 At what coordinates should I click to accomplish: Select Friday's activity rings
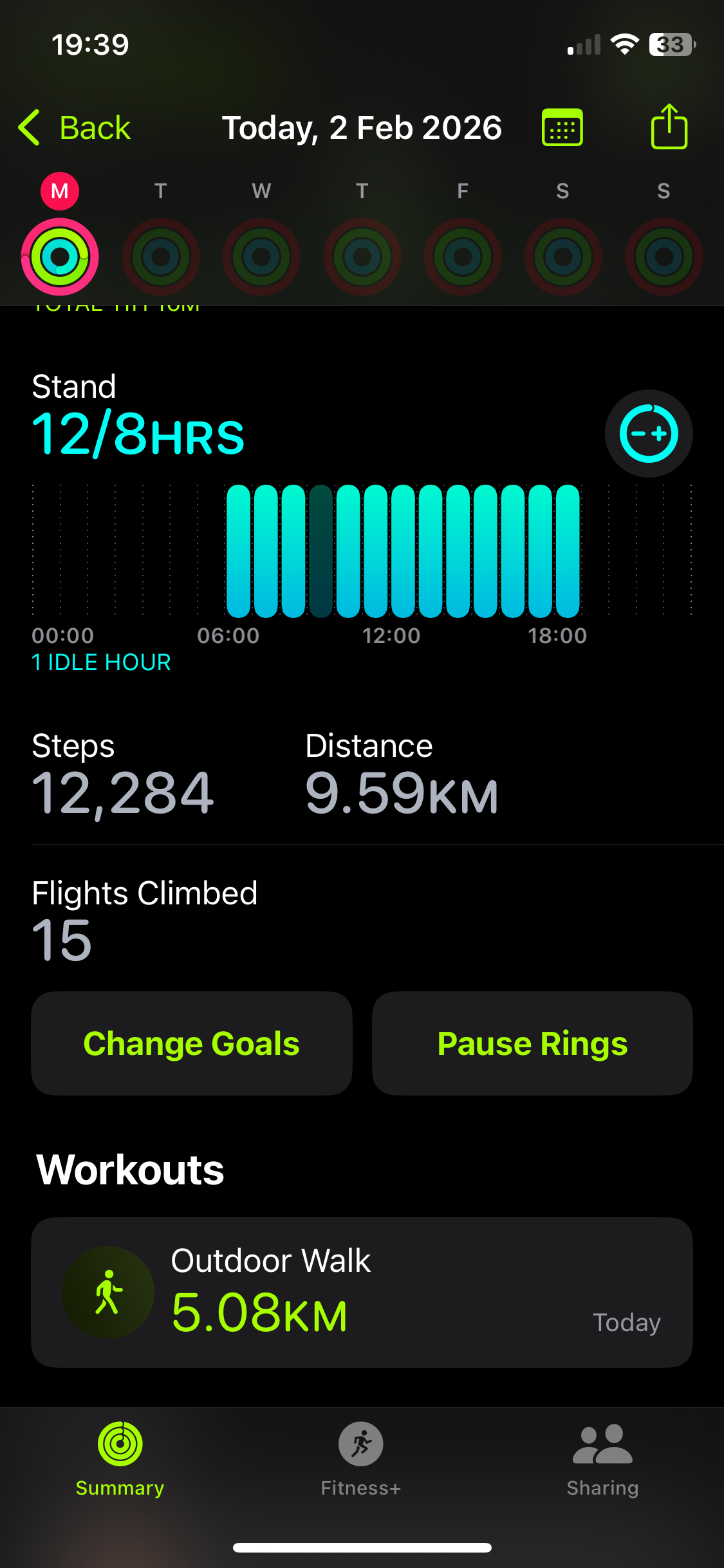pyautogui.click(x=462, y=256)
